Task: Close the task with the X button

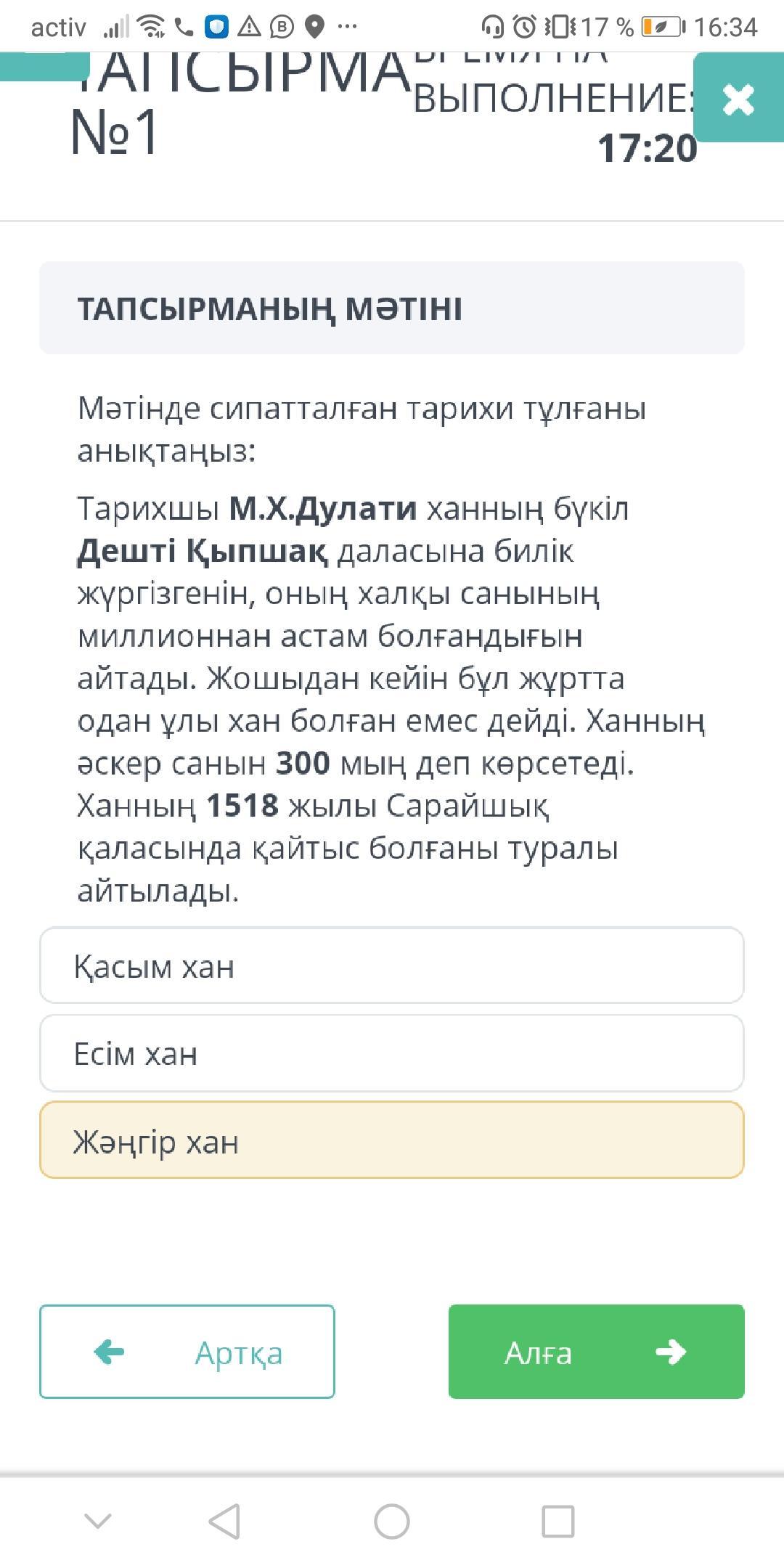Action: [x=738, y=98]
